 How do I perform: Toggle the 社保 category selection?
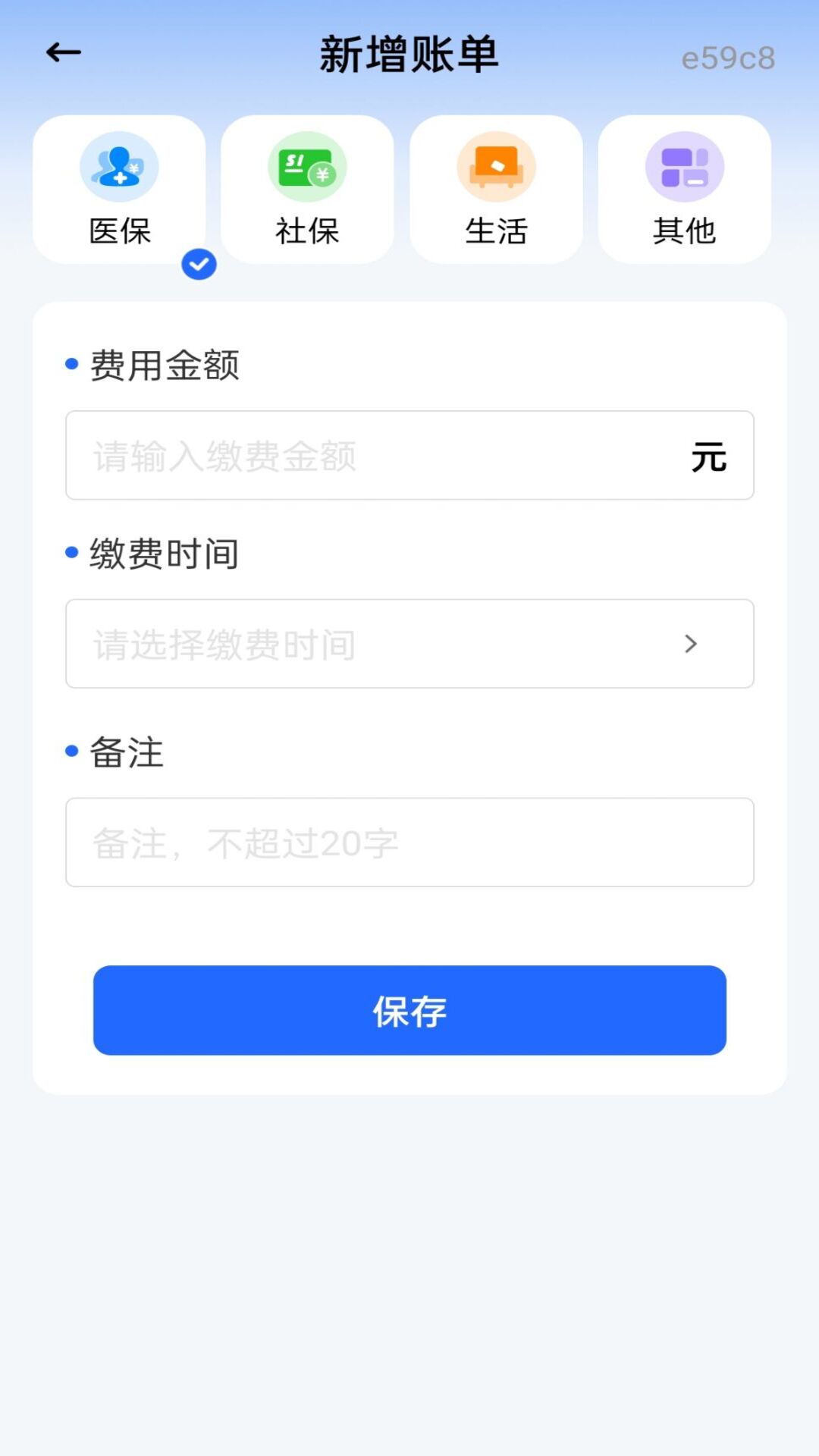[x=306, y=190]
